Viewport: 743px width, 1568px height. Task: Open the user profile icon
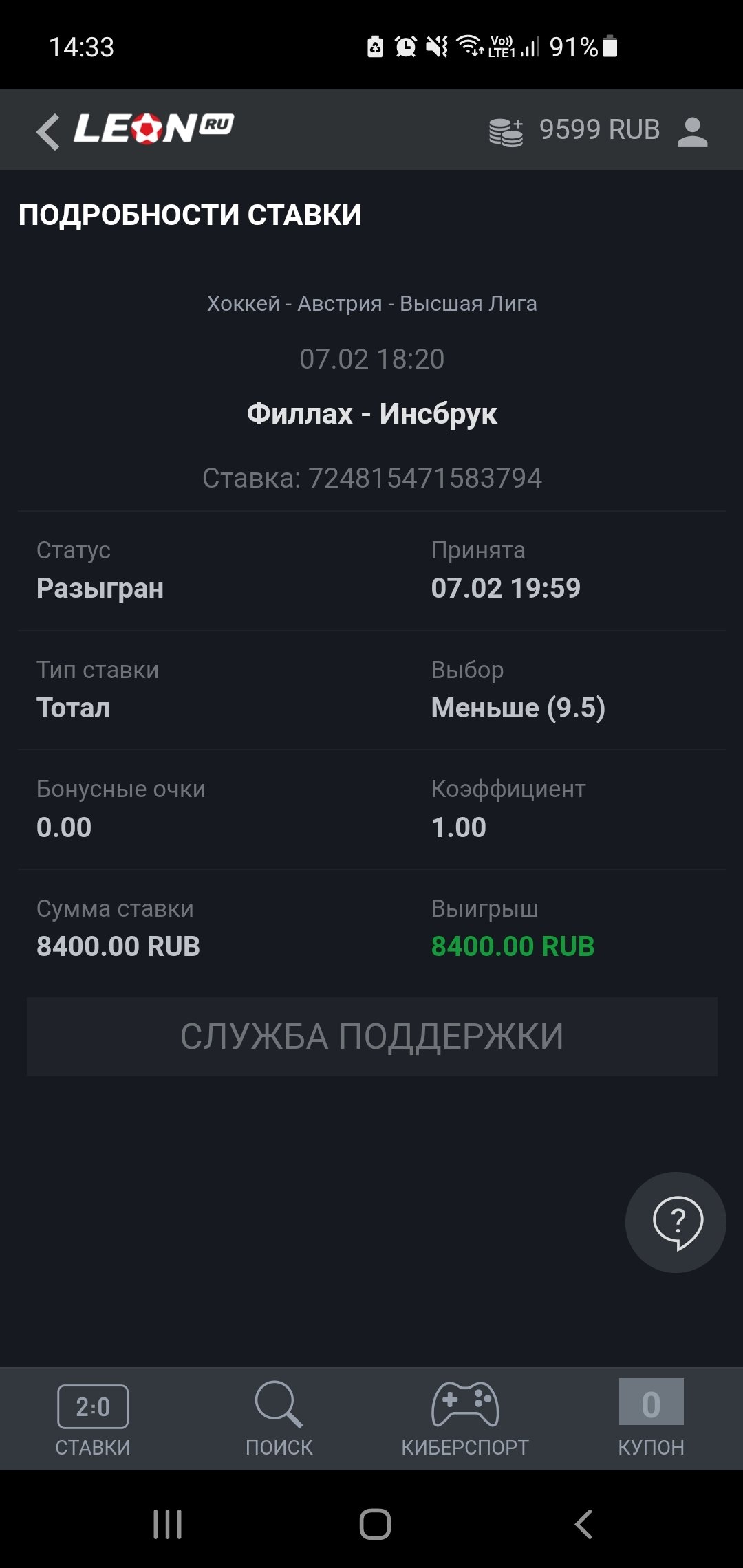pyautogui.click(x=692, y=131)
